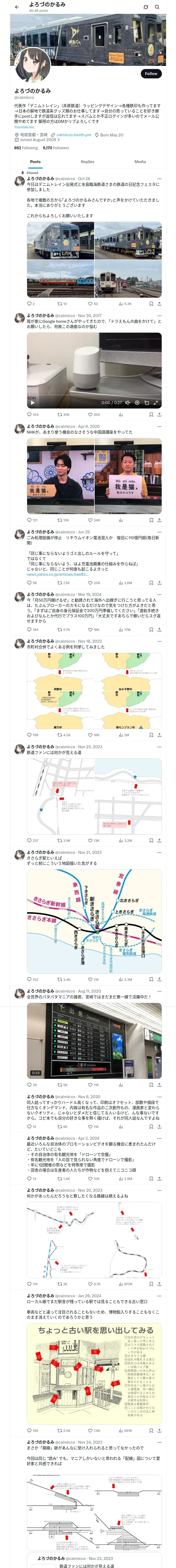This screenshot has height=1568, width=176.
Task: Switch to the Replies tab
Action: pos(87,162)
